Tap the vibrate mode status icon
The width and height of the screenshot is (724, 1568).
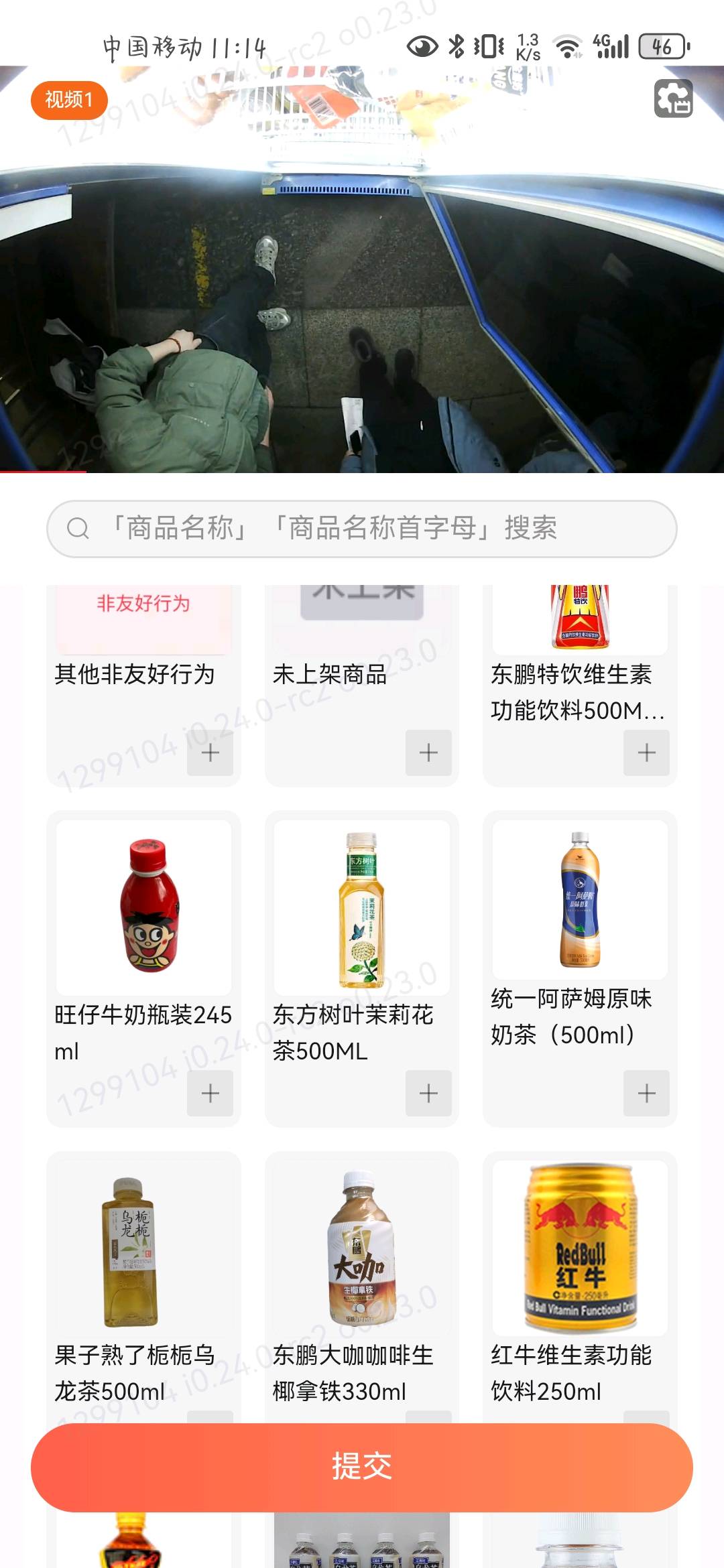(x=489, y=44)
